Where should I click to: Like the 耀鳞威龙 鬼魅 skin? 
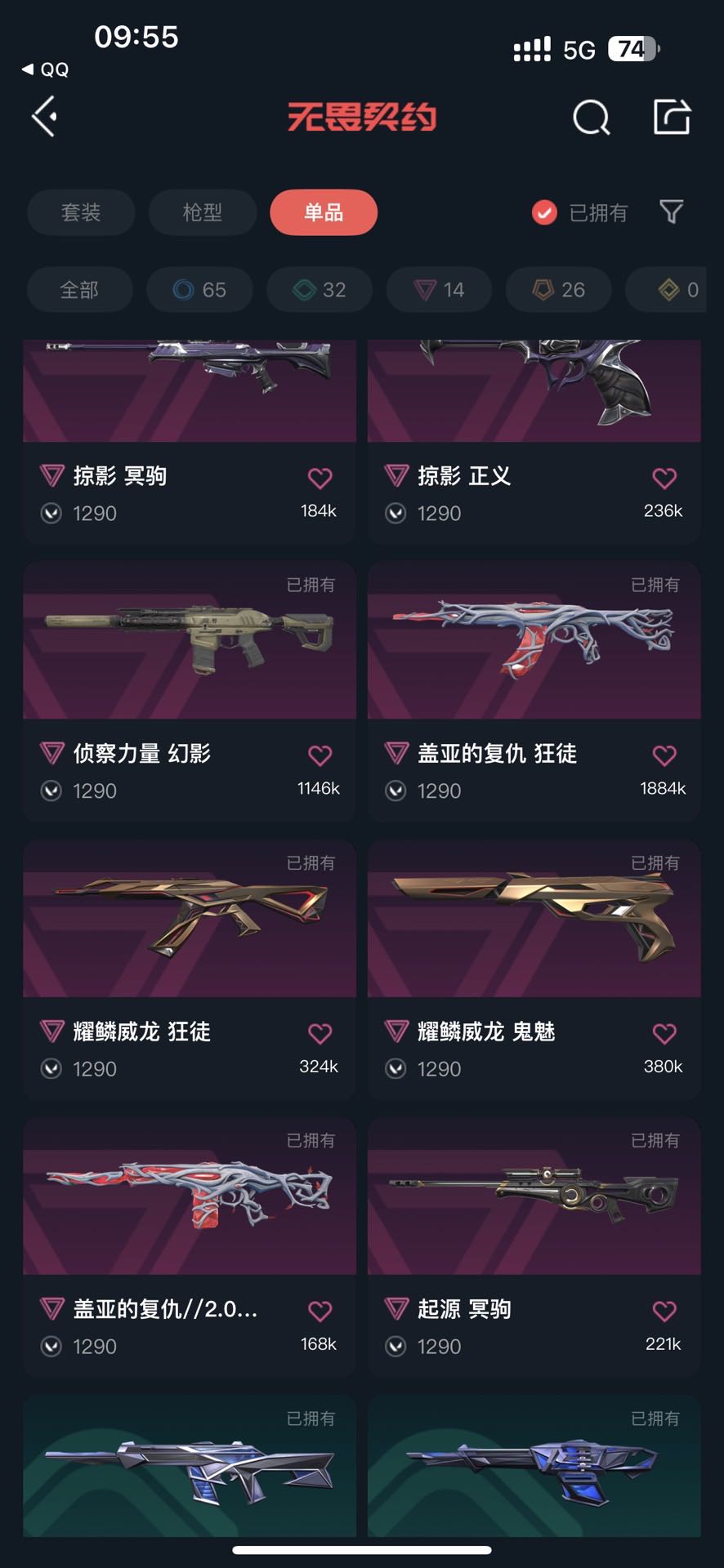pyautogui.click(x=664, y=1033)
